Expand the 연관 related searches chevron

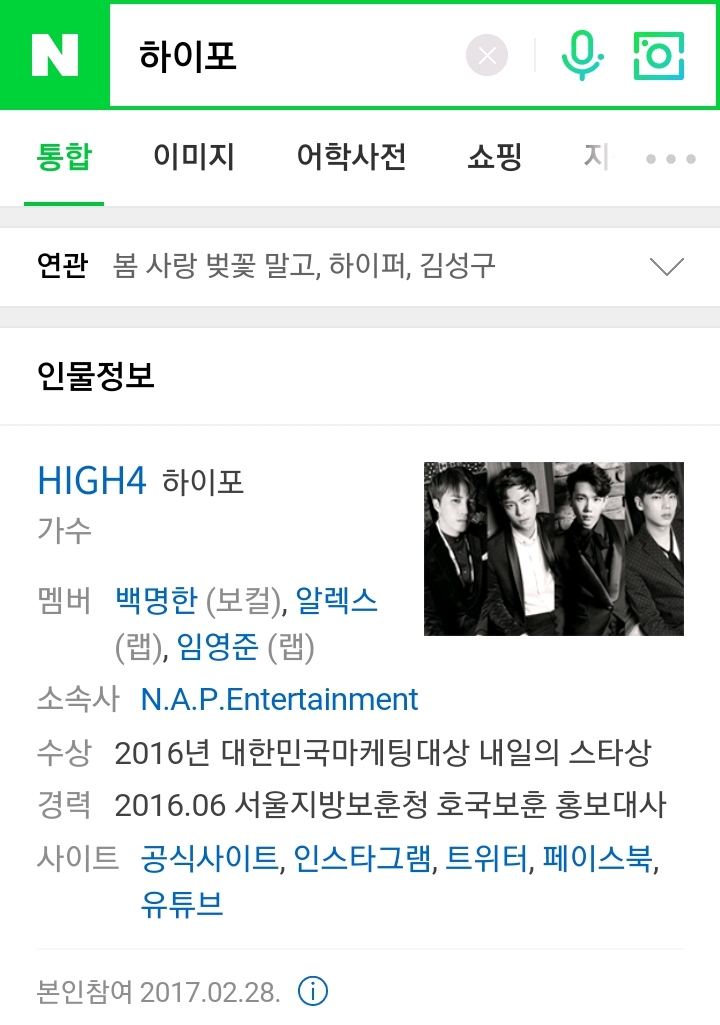pyautogui.click(x=666, y=266)
